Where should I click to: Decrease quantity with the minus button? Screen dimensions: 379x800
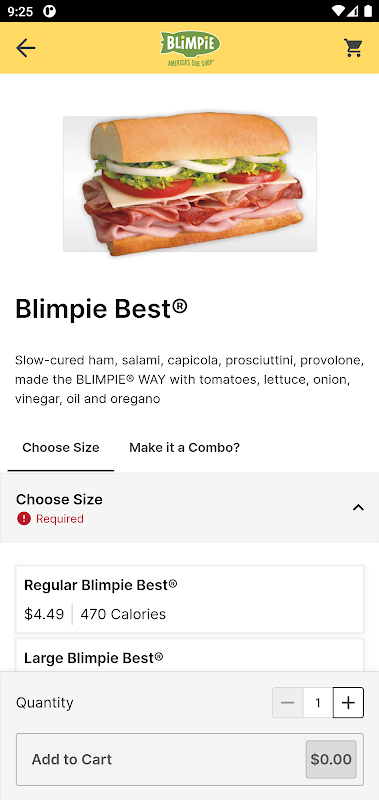(x=288, y=703)
